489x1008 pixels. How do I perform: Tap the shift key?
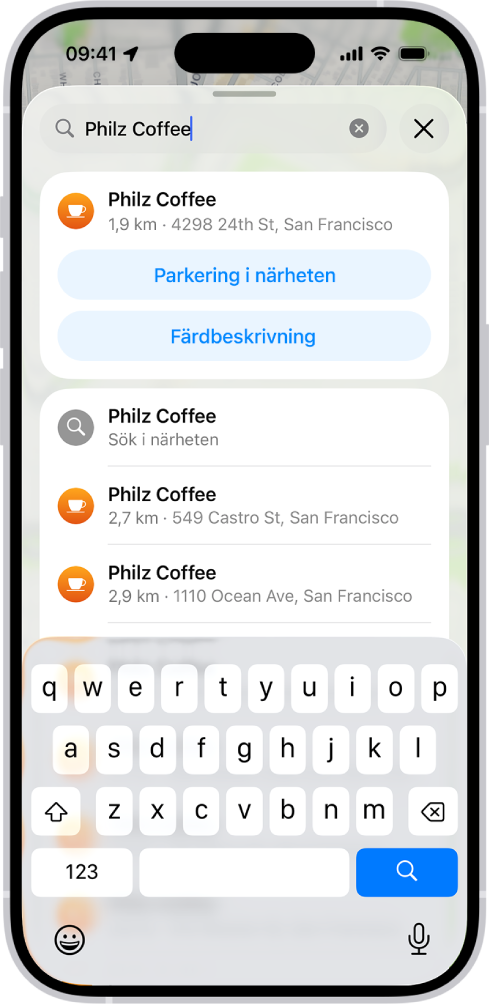[56, 812]
